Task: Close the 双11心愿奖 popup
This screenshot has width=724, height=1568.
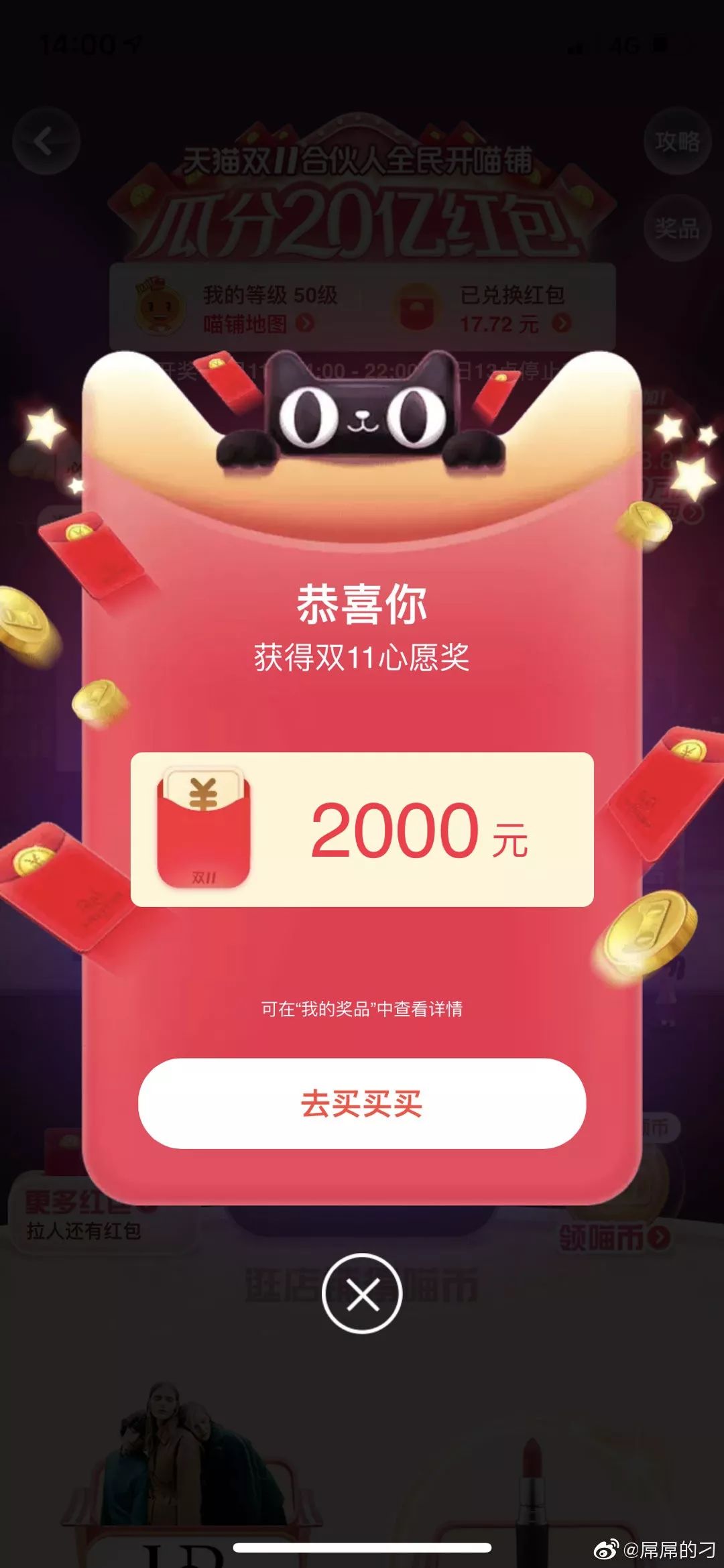Action: coord(362,1293)
